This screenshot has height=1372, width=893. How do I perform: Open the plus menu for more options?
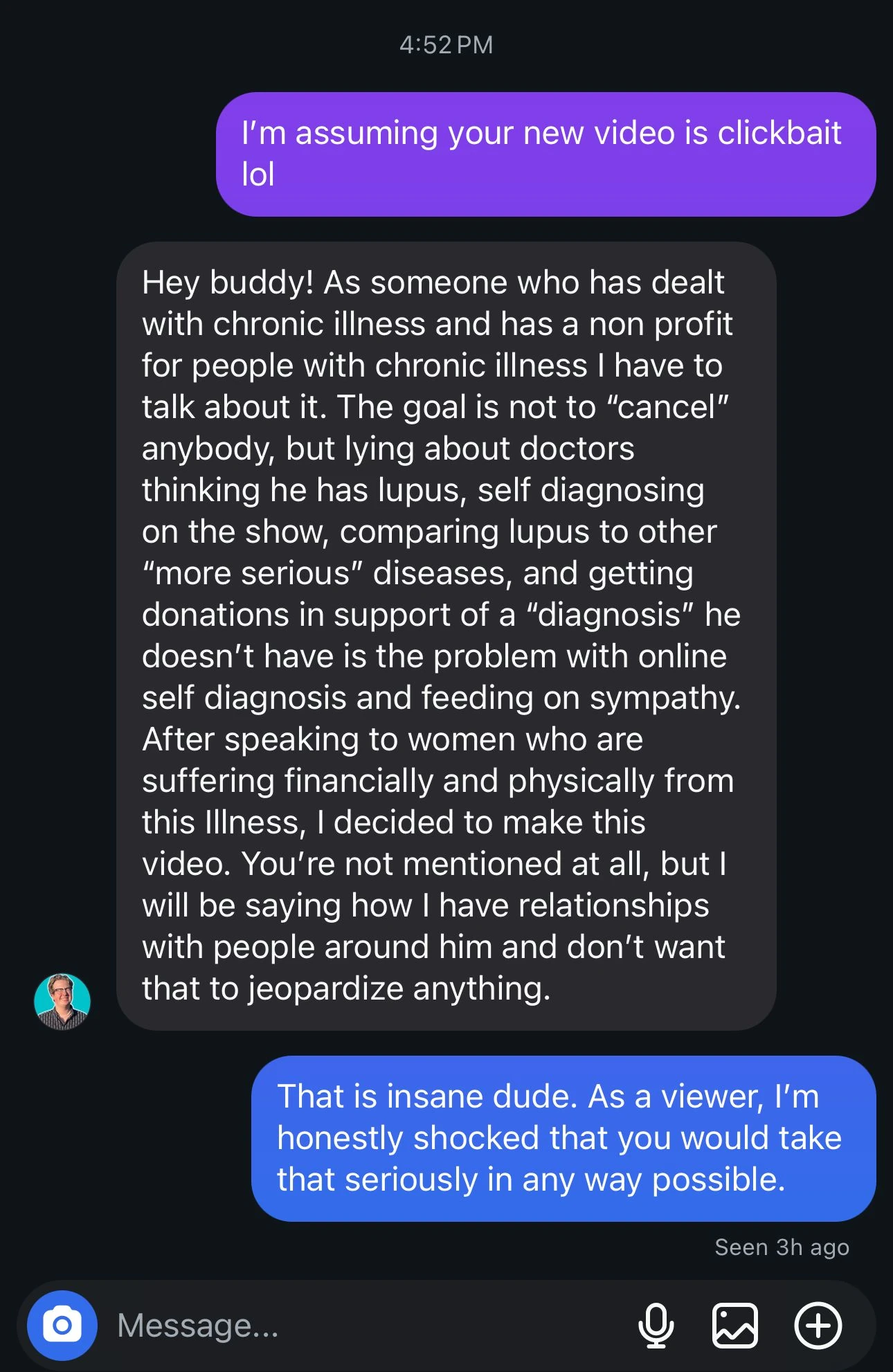pos(818,1326)
